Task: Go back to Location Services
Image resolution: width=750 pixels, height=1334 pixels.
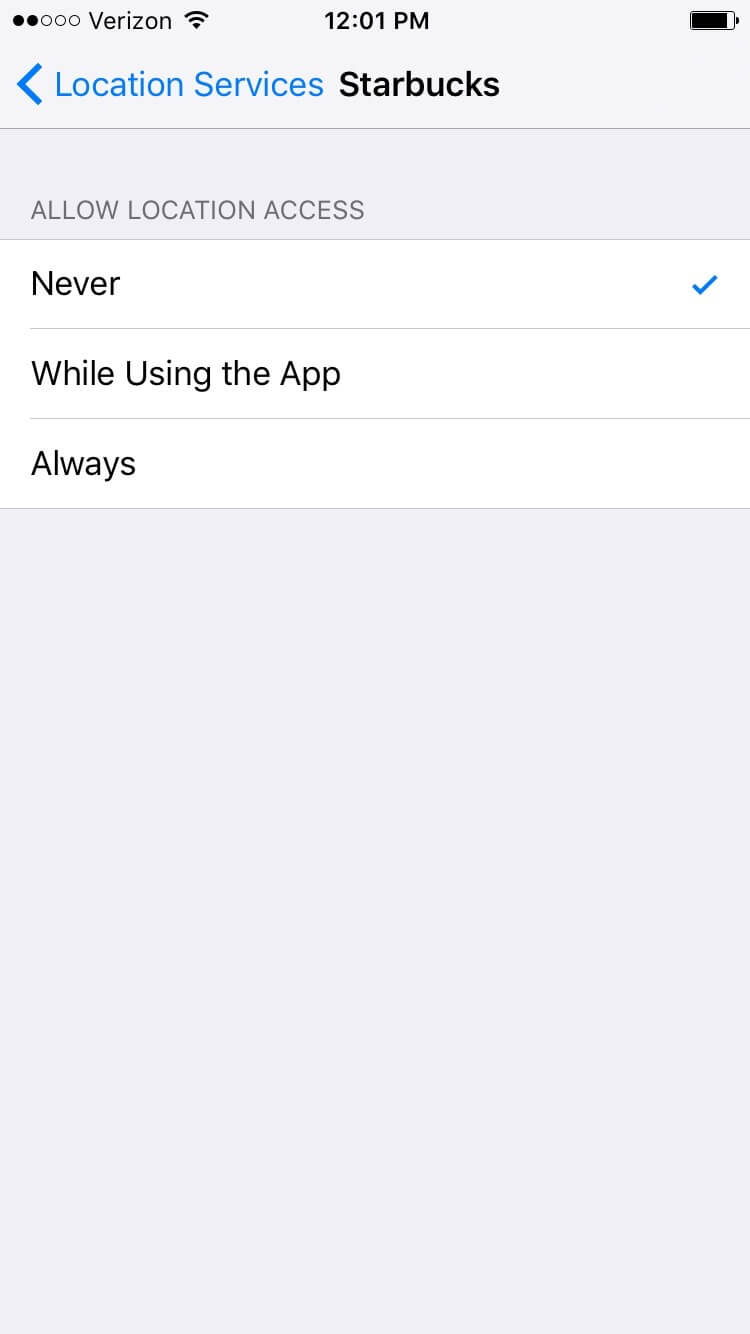Action: pyautogui.click(x=170, y=85)
